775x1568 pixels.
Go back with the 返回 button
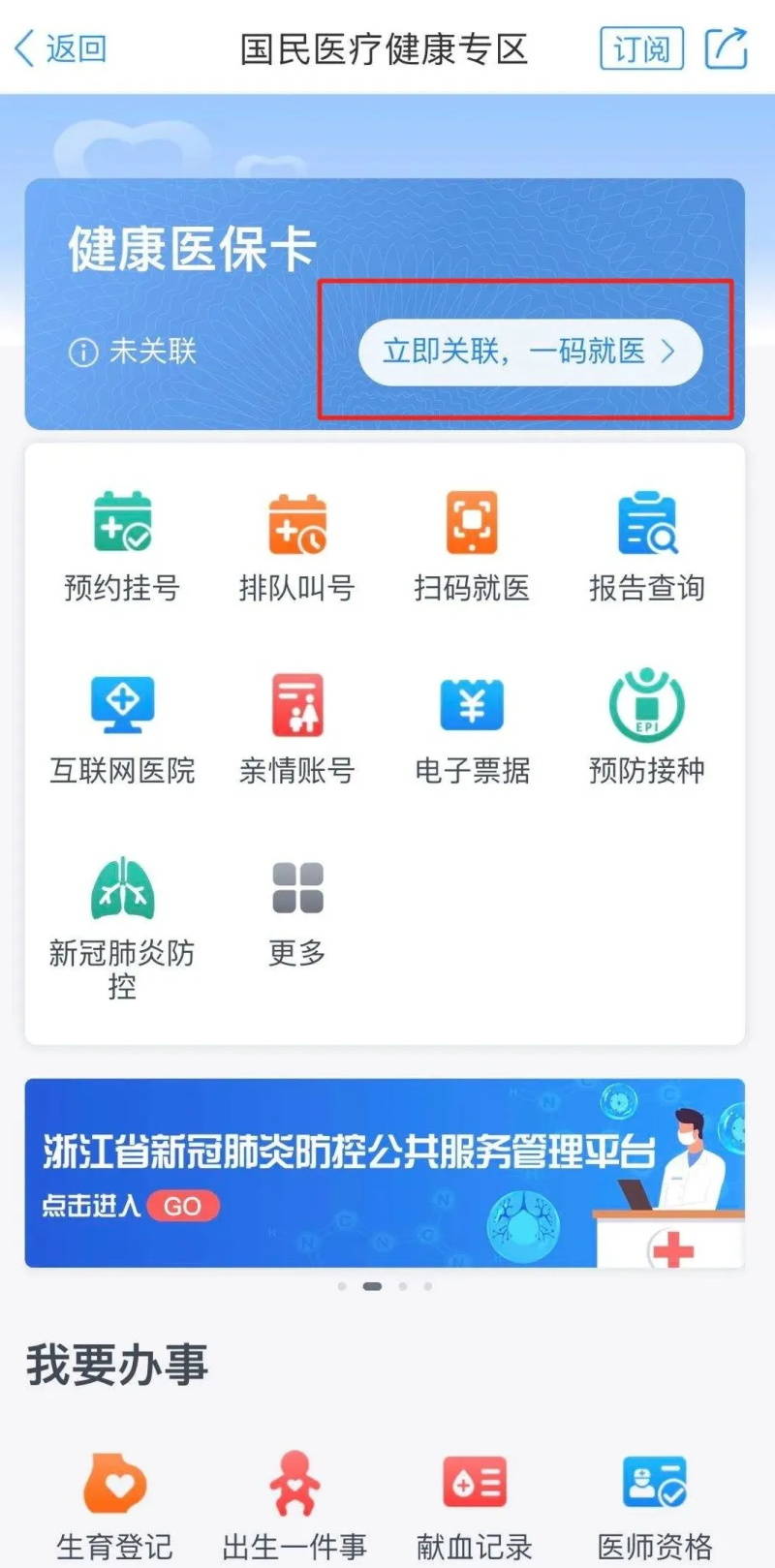pos(56,46)
